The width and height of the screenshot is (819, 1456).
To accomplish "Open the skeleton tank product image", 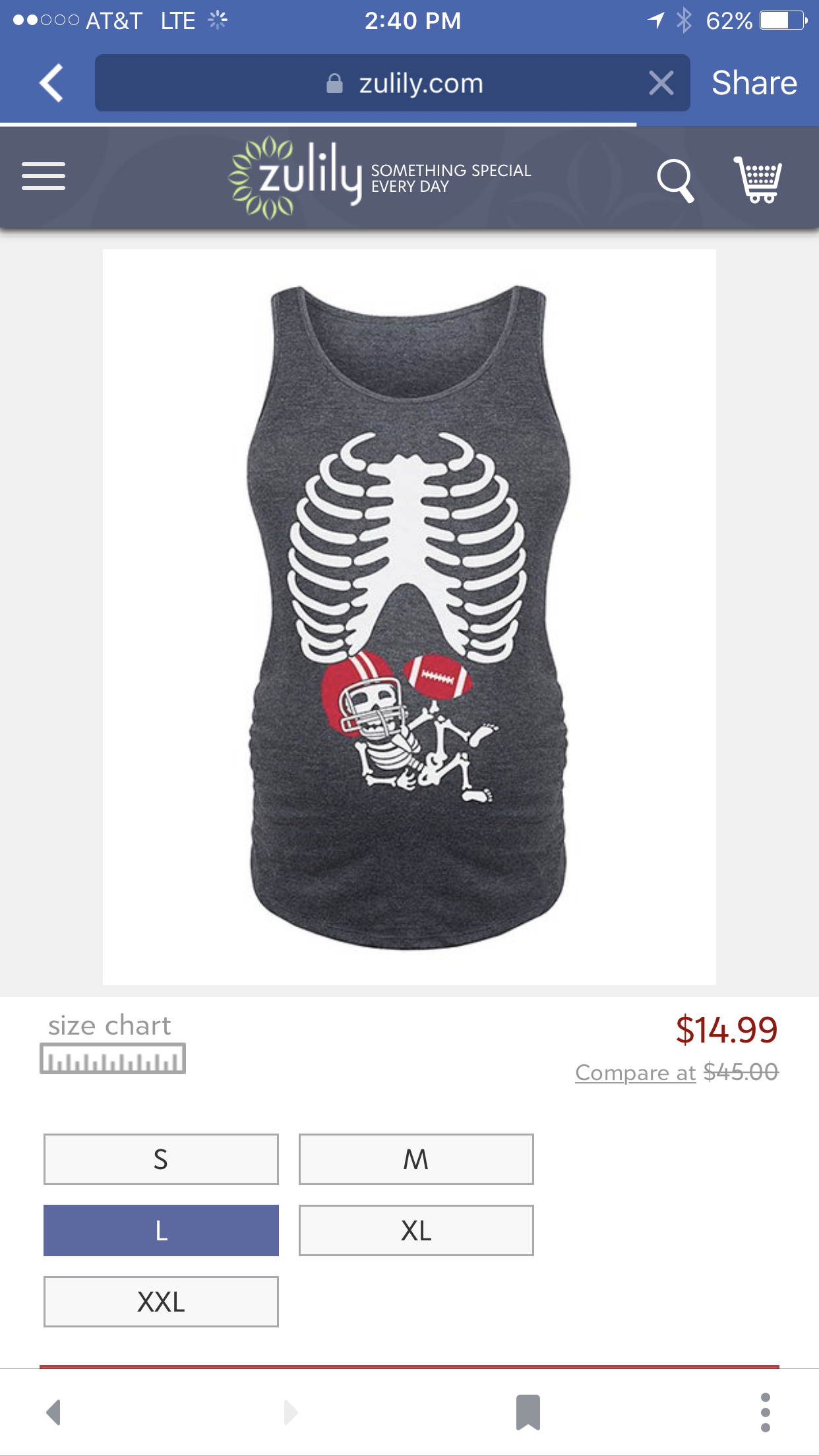I will point(409,617).
